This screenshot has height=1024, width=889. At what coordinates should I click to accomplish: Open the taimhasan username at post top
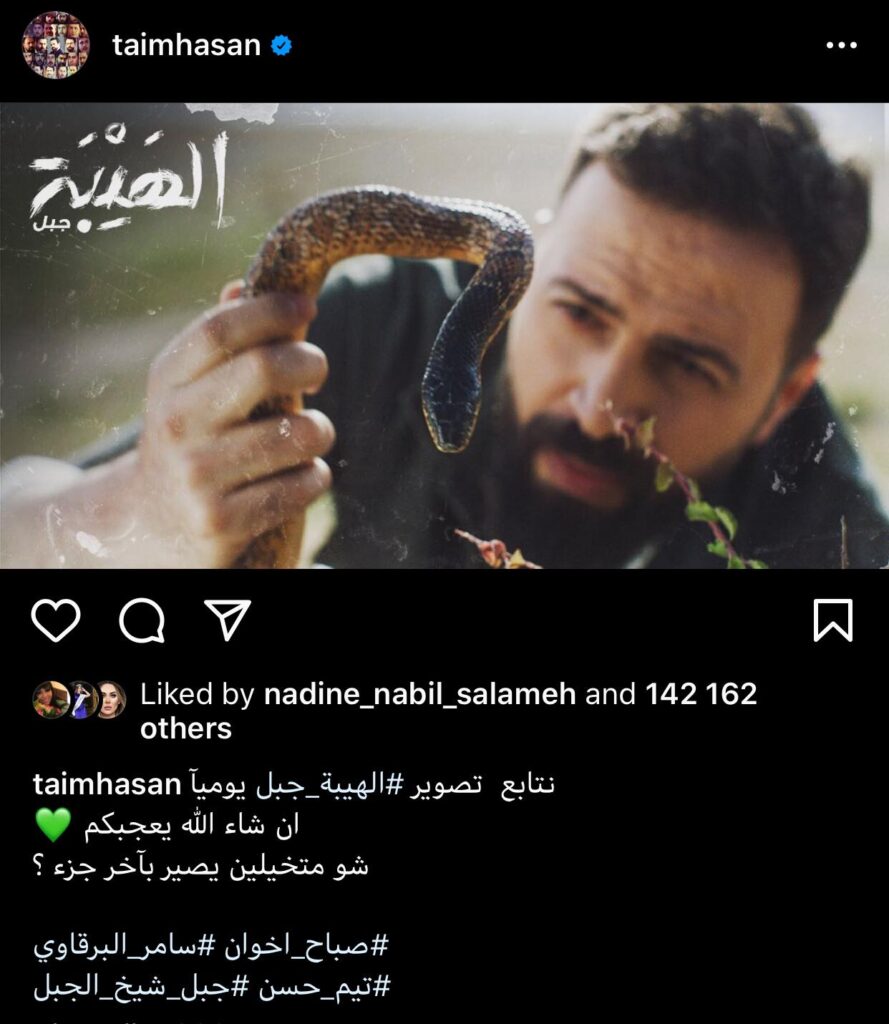tap(186, 45)
